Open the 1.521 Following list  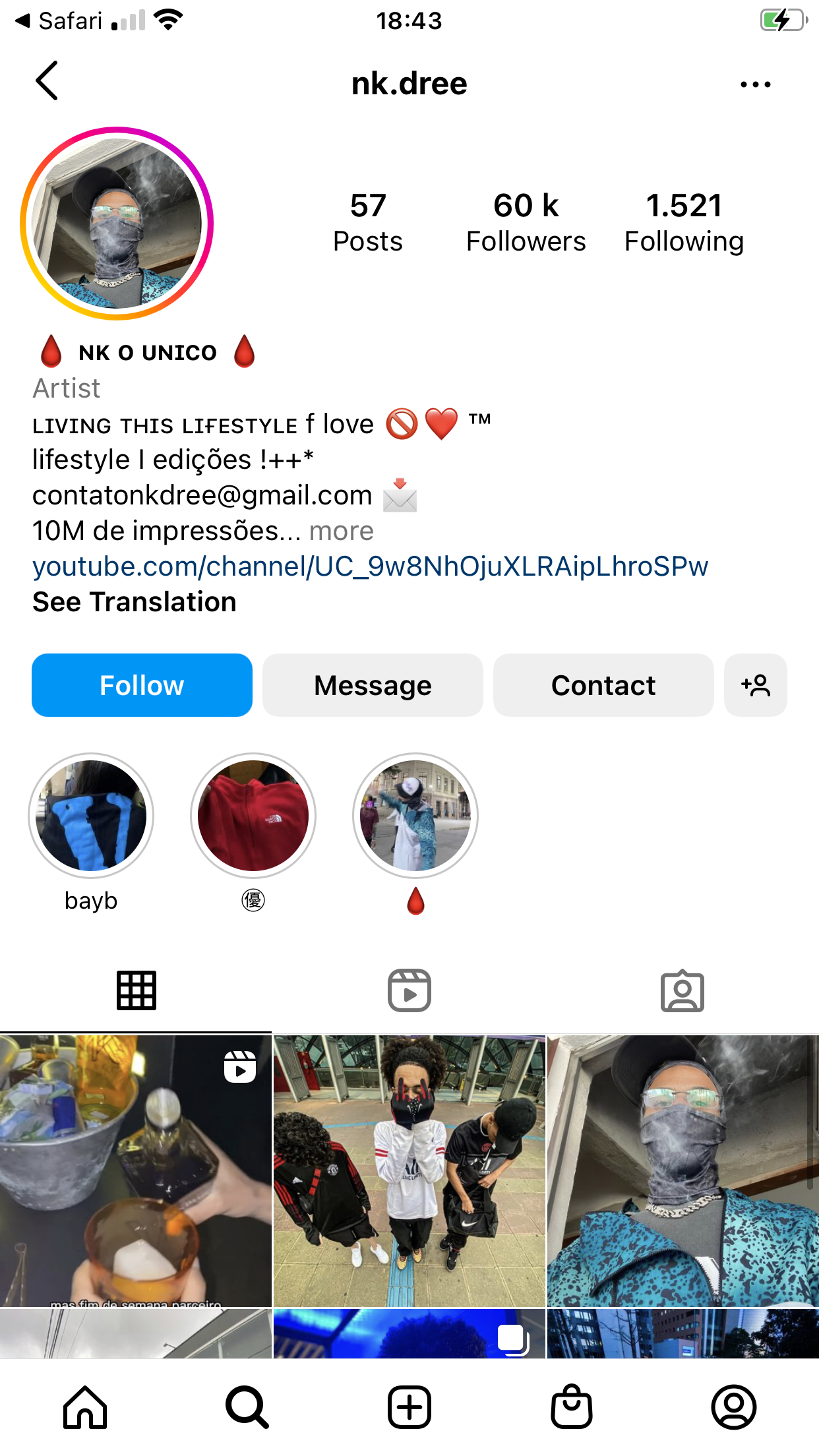point(684,223)
